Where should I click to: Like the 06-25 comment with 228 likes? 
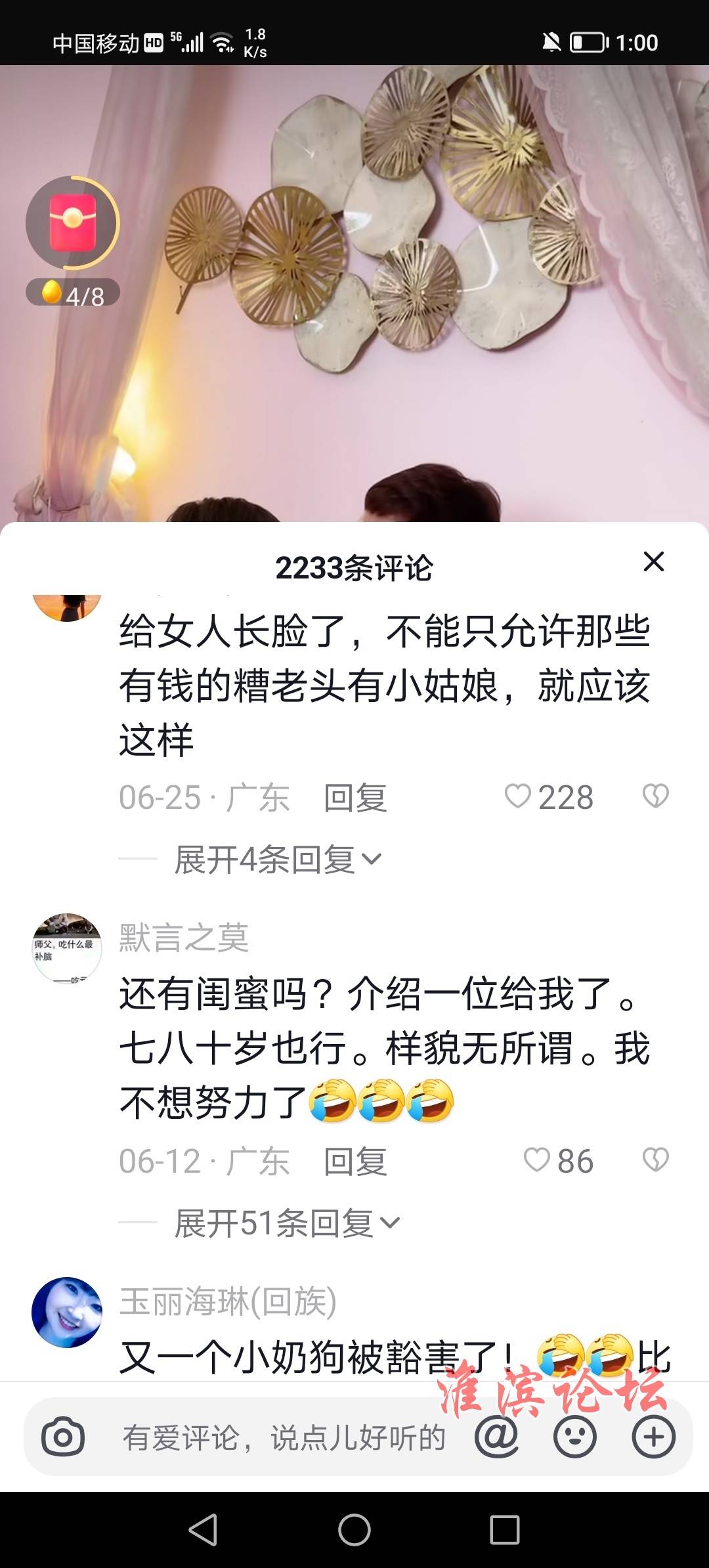point(518,796)
